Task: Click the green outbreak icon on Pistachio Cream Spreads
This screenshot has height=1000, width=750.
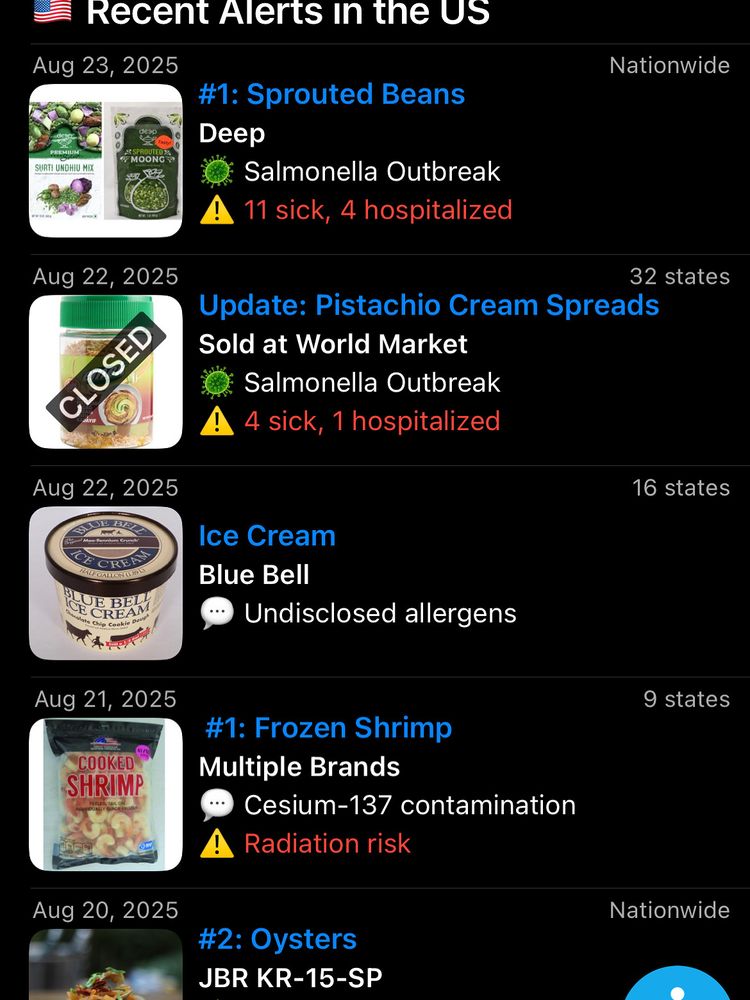Action: 216,382
